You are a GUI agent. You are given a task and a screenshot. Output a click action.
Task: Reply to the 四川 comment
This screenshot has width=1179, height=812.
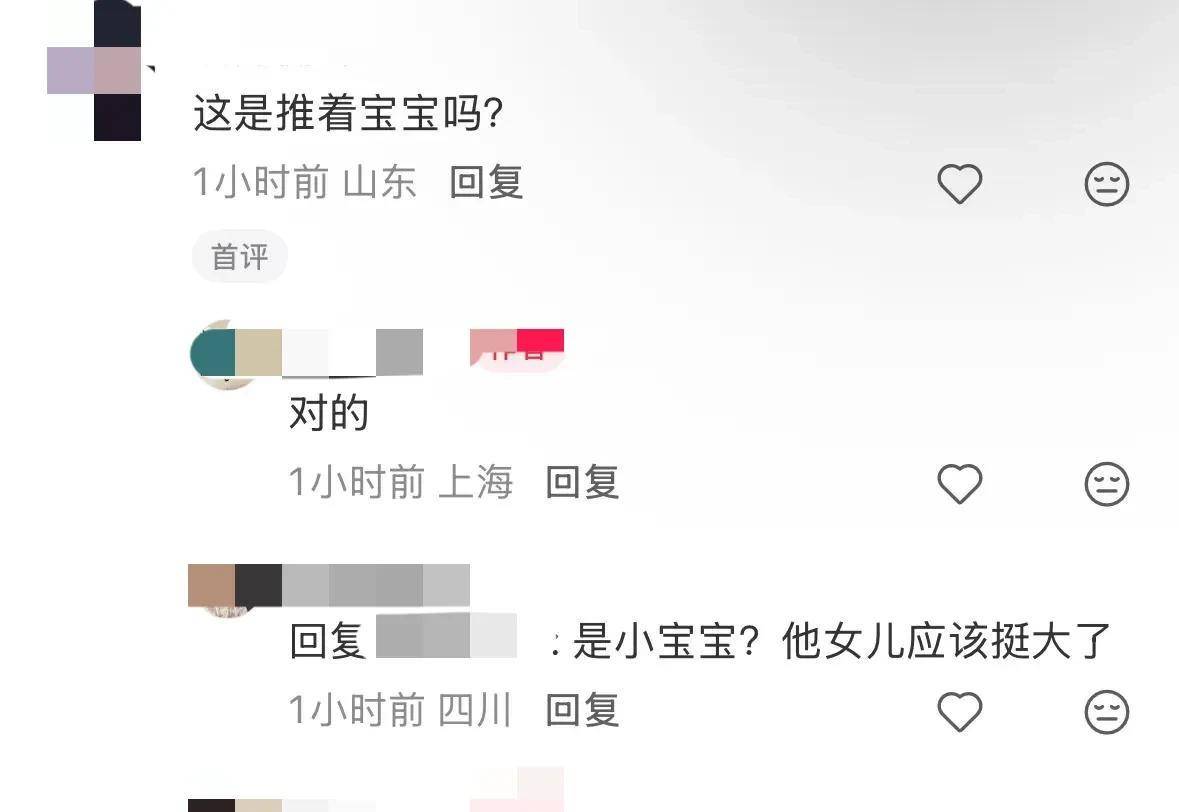pyautogui.click(x=582, y=710)
